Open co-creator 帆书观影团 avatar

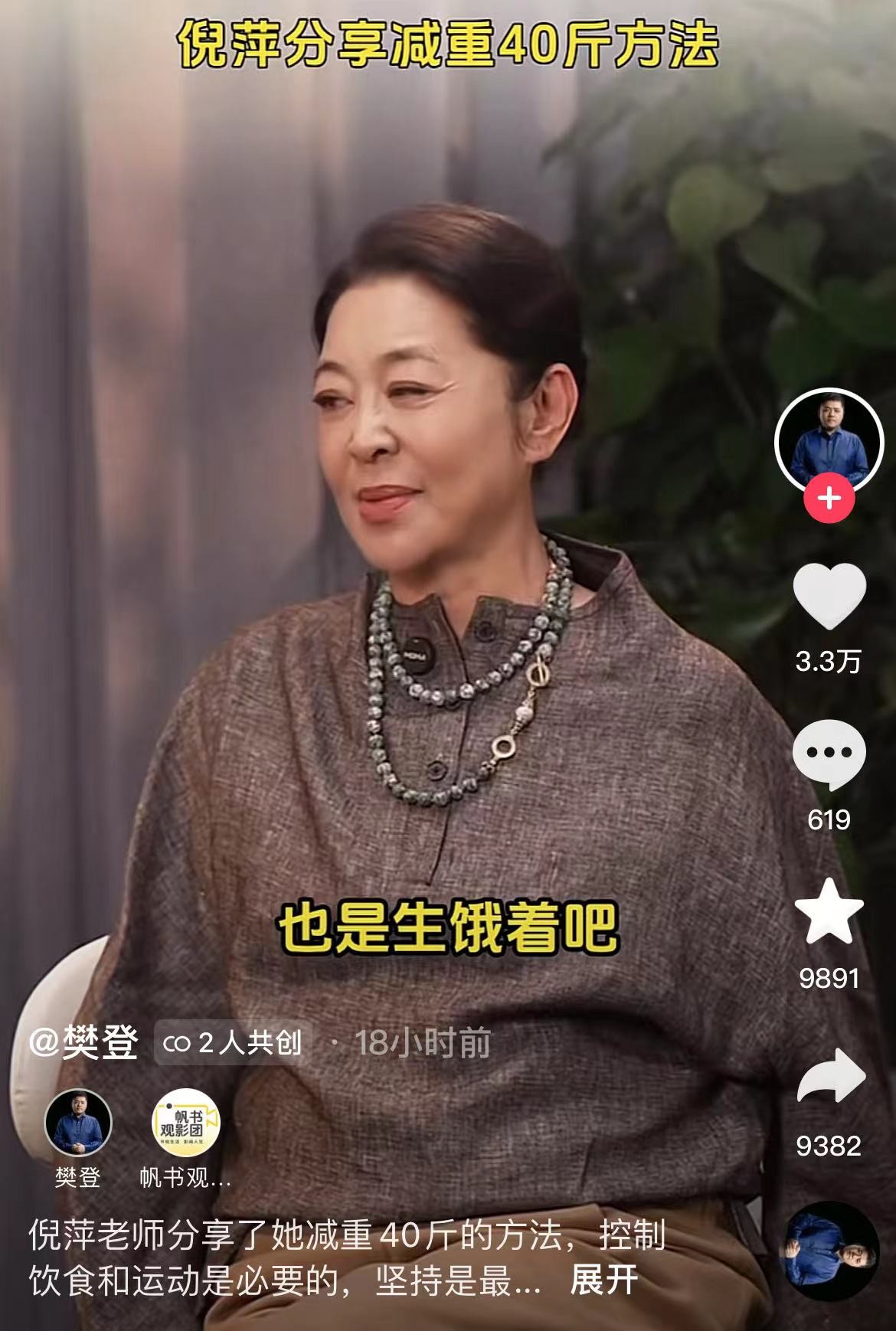tap(185, 1123)
